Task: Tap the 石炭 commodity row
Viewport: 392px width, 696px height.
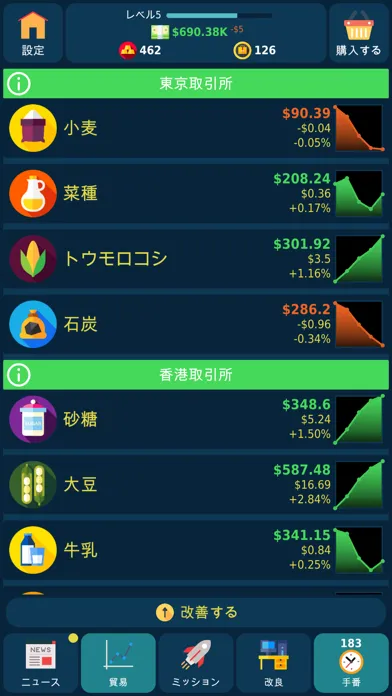Action: point(196,324)
